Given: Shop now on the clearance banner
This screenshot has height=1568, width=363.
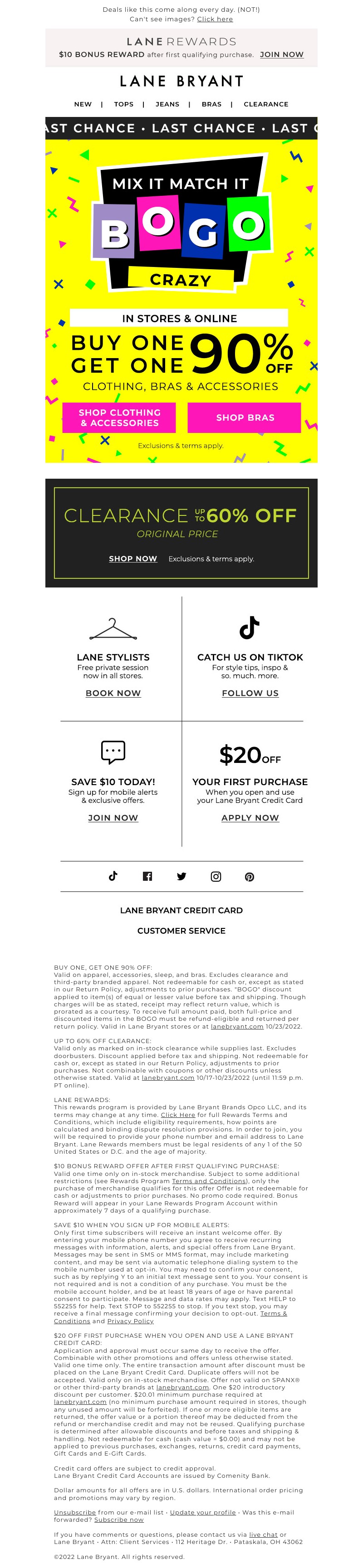Looking at the screenshot, I should tap(133, 559).
